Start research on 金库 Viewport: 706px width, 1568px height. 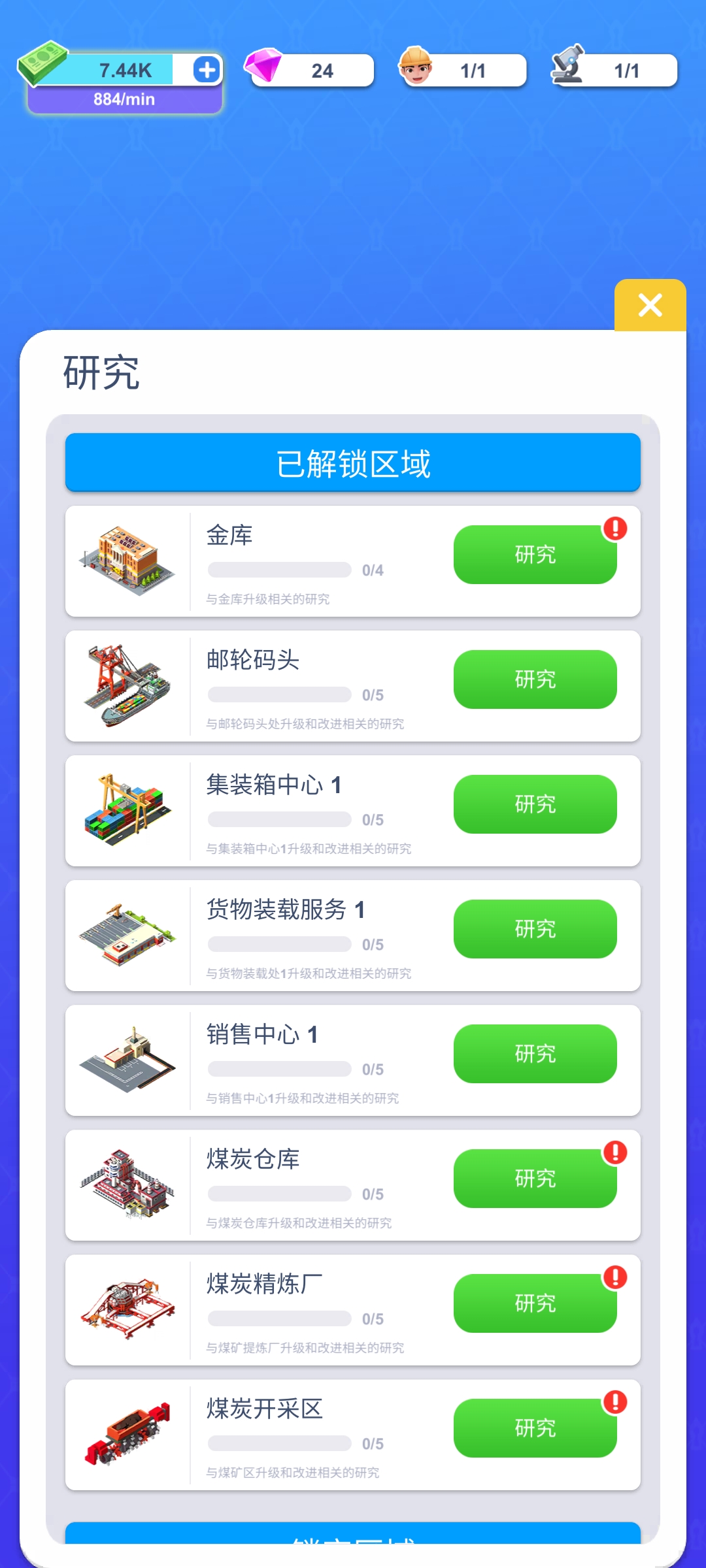535,555
